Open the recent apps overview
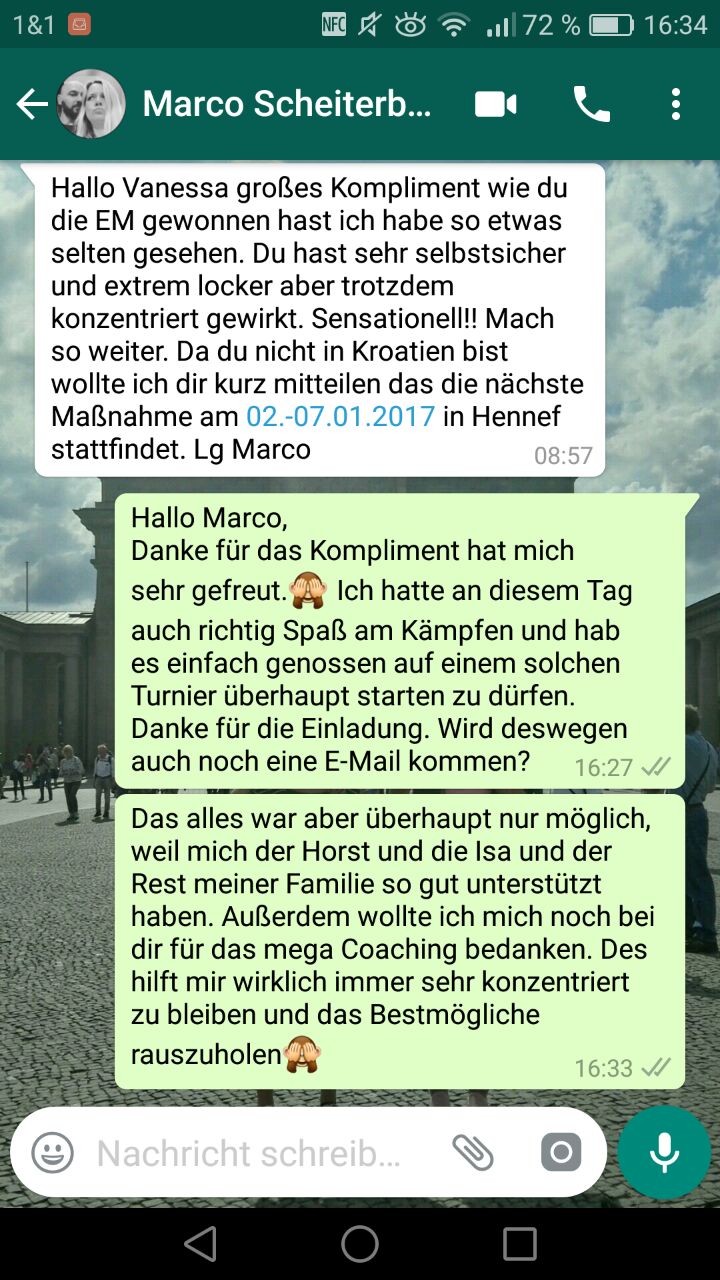The height and width of the screenshot is (1280, 720). (519, 1244)
